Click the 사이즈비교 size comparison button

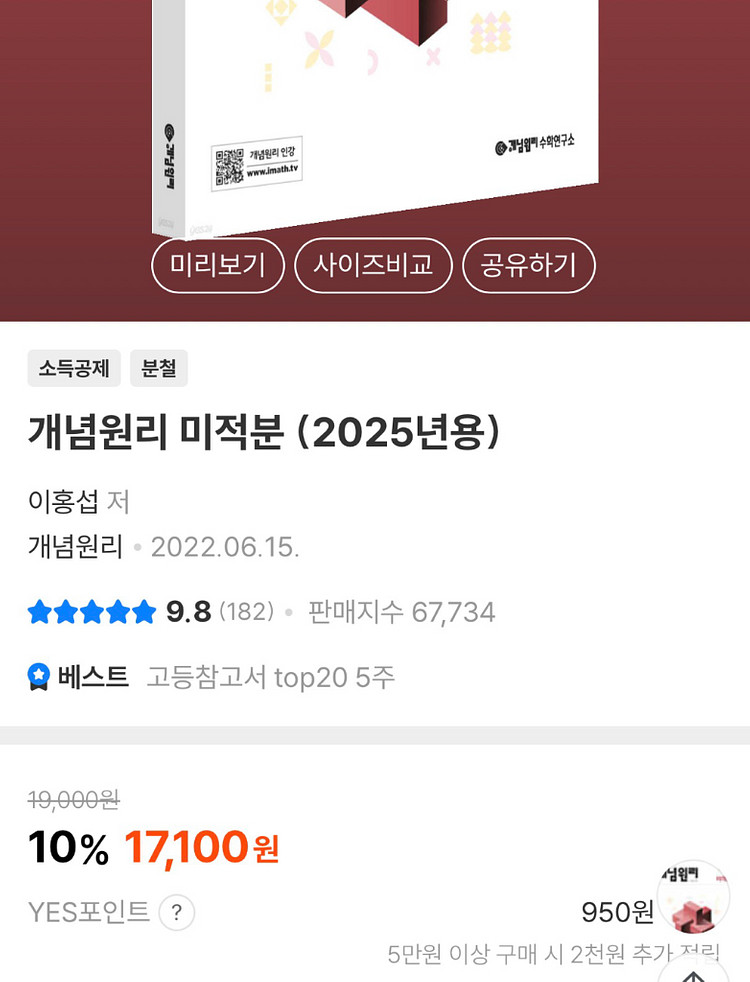[x=374, y=266]
